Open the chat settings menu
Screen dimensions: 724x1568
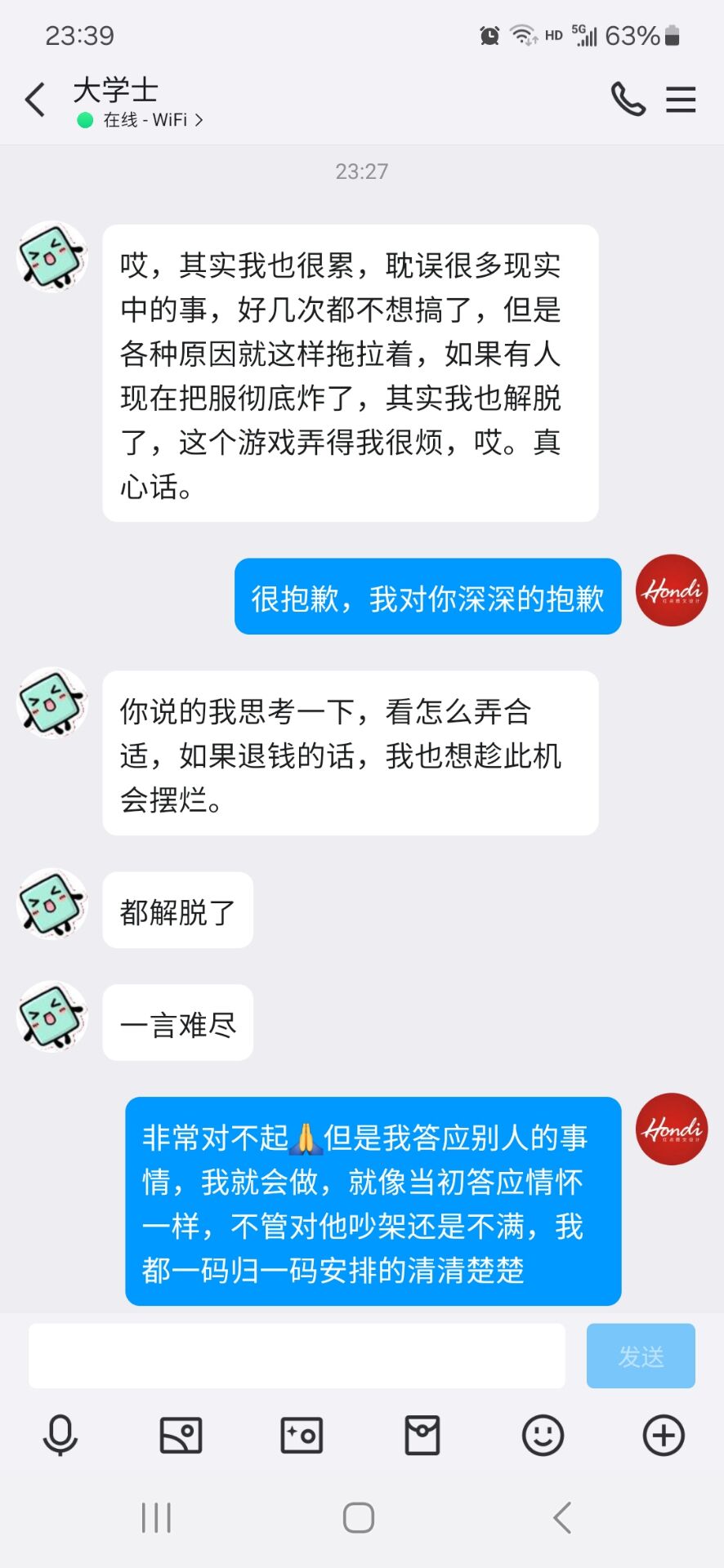[x=681, y=100]
